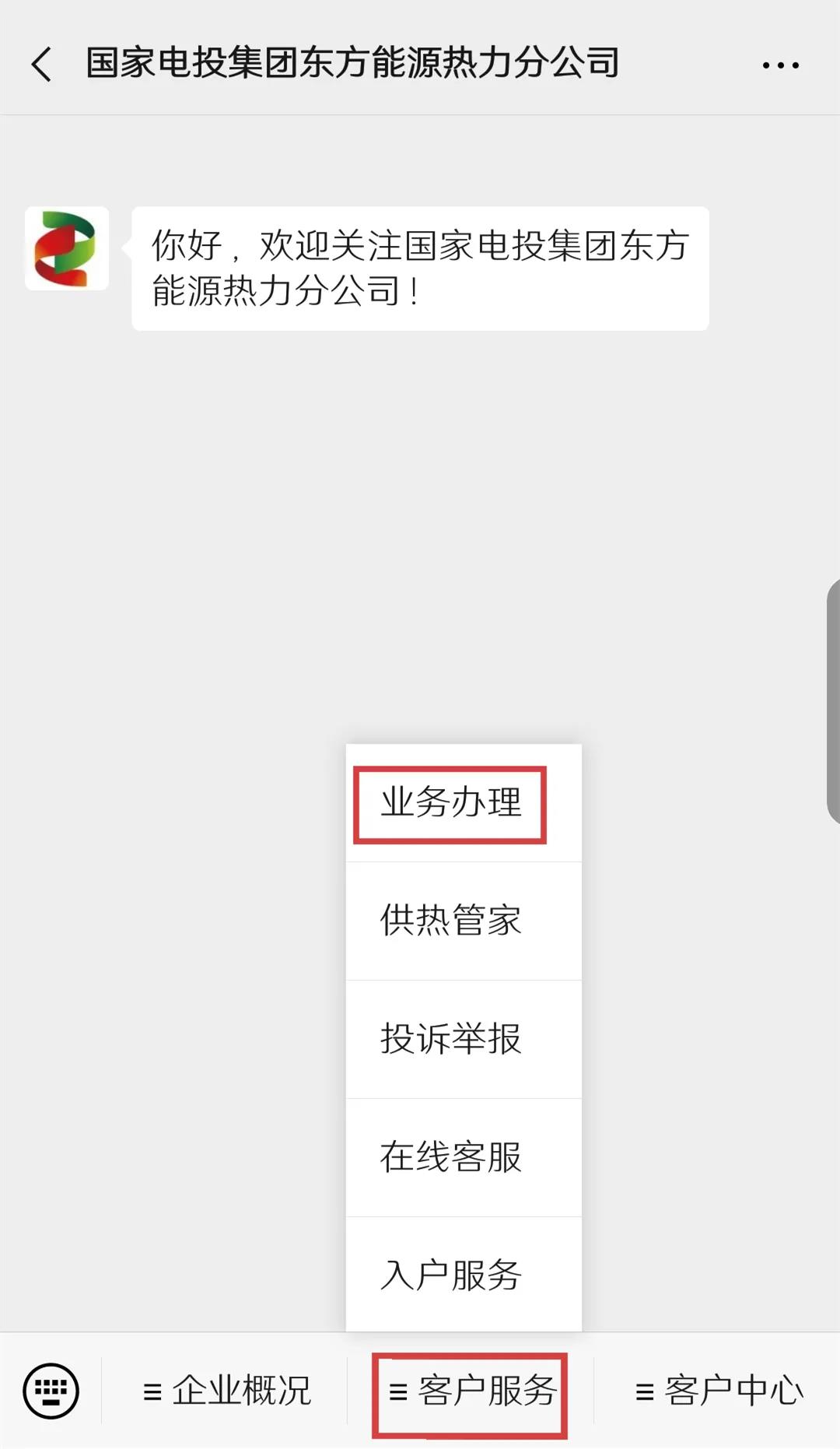
Task: Start 在线客服 online support
Action: point(451,1157)
